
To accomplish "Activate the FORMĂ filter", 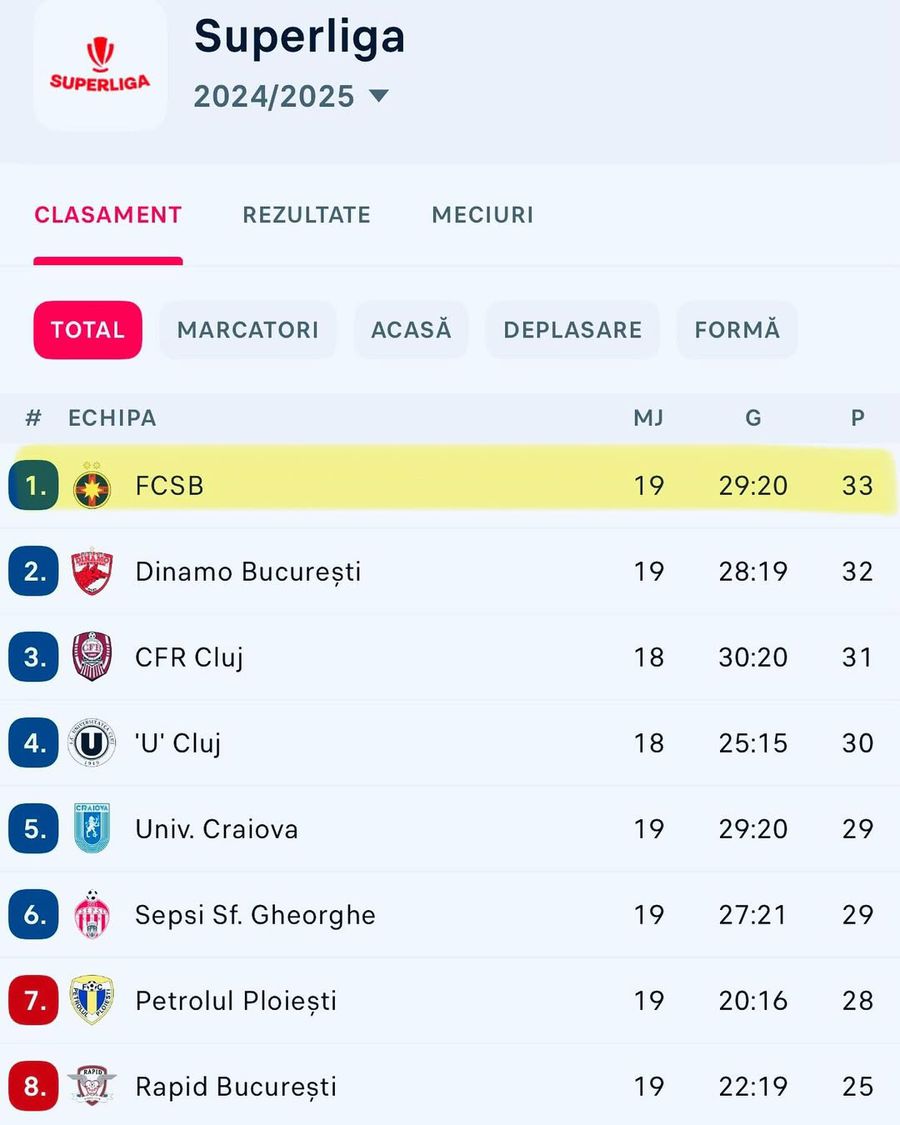I will (737, 329).
